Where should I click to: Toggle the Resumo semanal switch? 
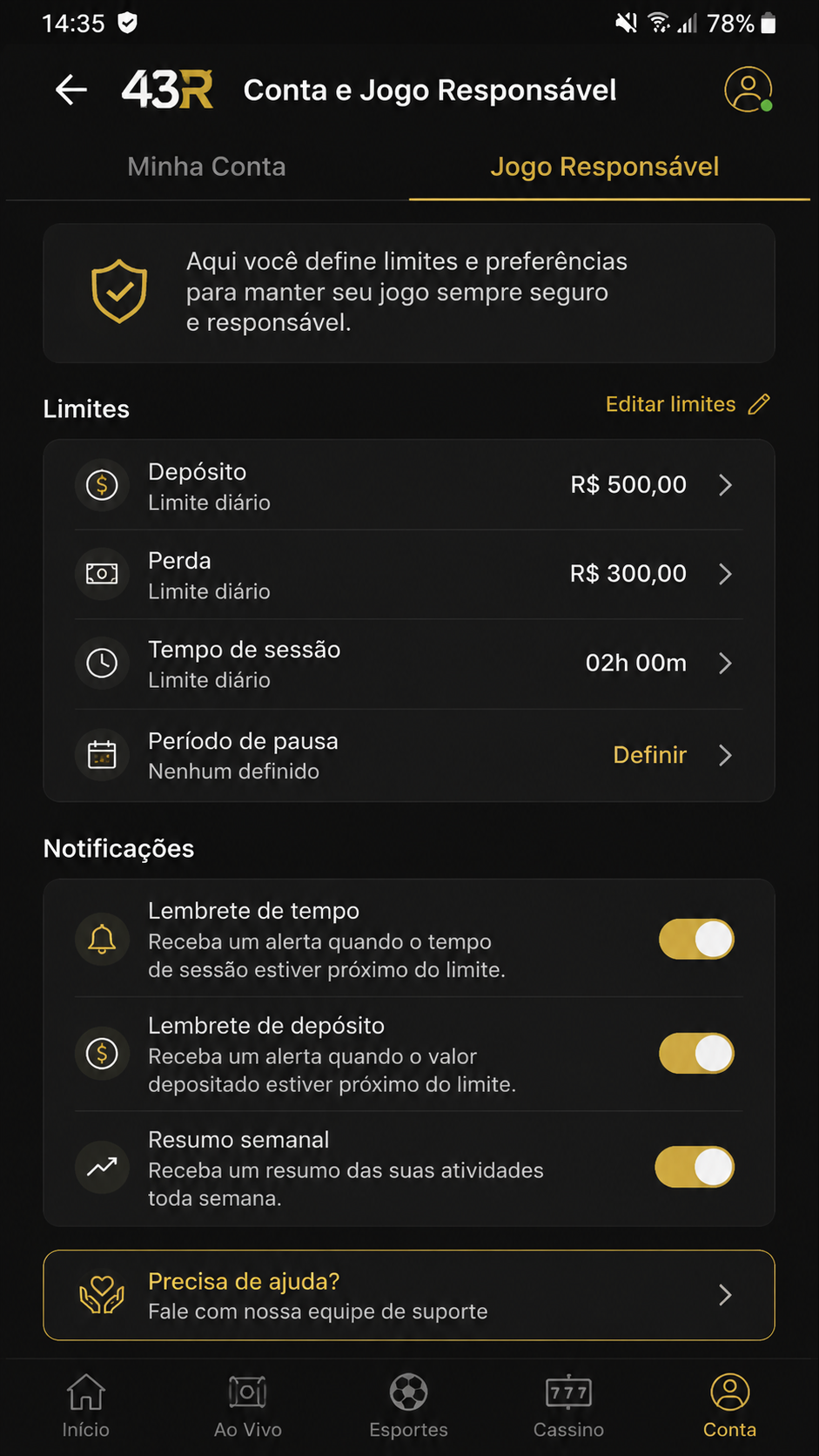click(x=695, y=1168)
